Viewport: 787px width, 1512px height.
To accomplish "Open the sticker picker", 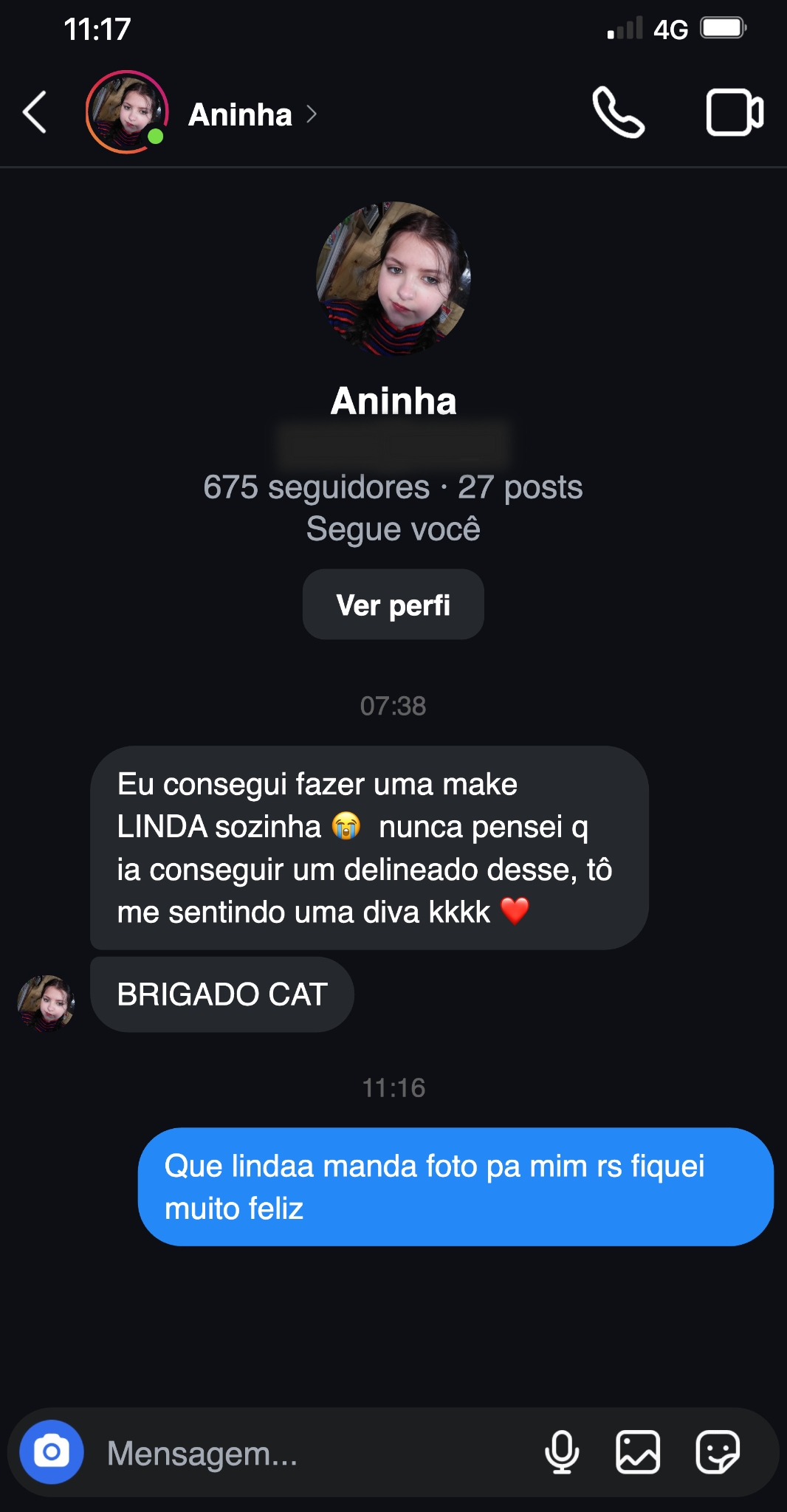I will pyautogui.click(x=718, y=1452).
